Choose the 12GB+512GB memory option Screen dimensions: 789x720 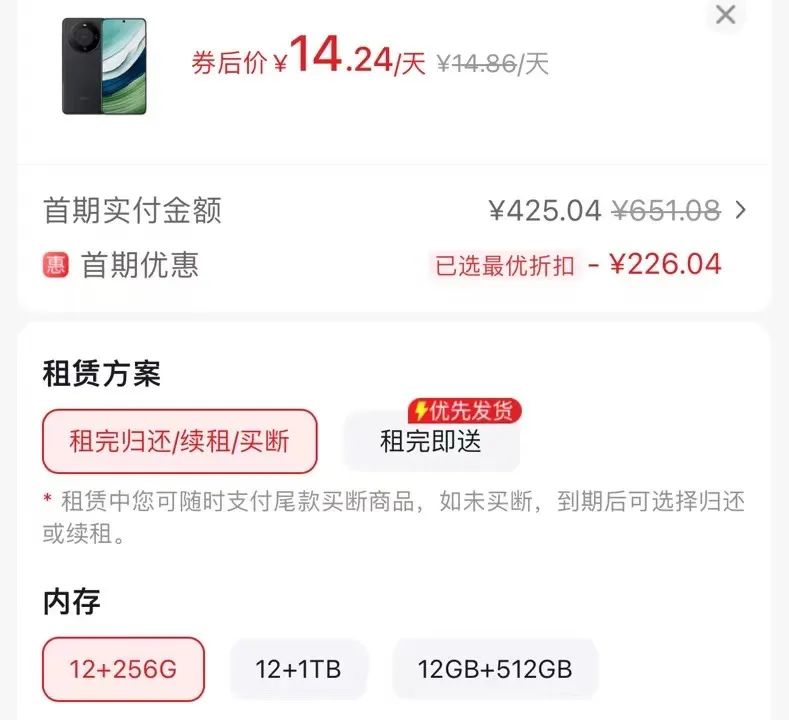click(x=495, y=669)
